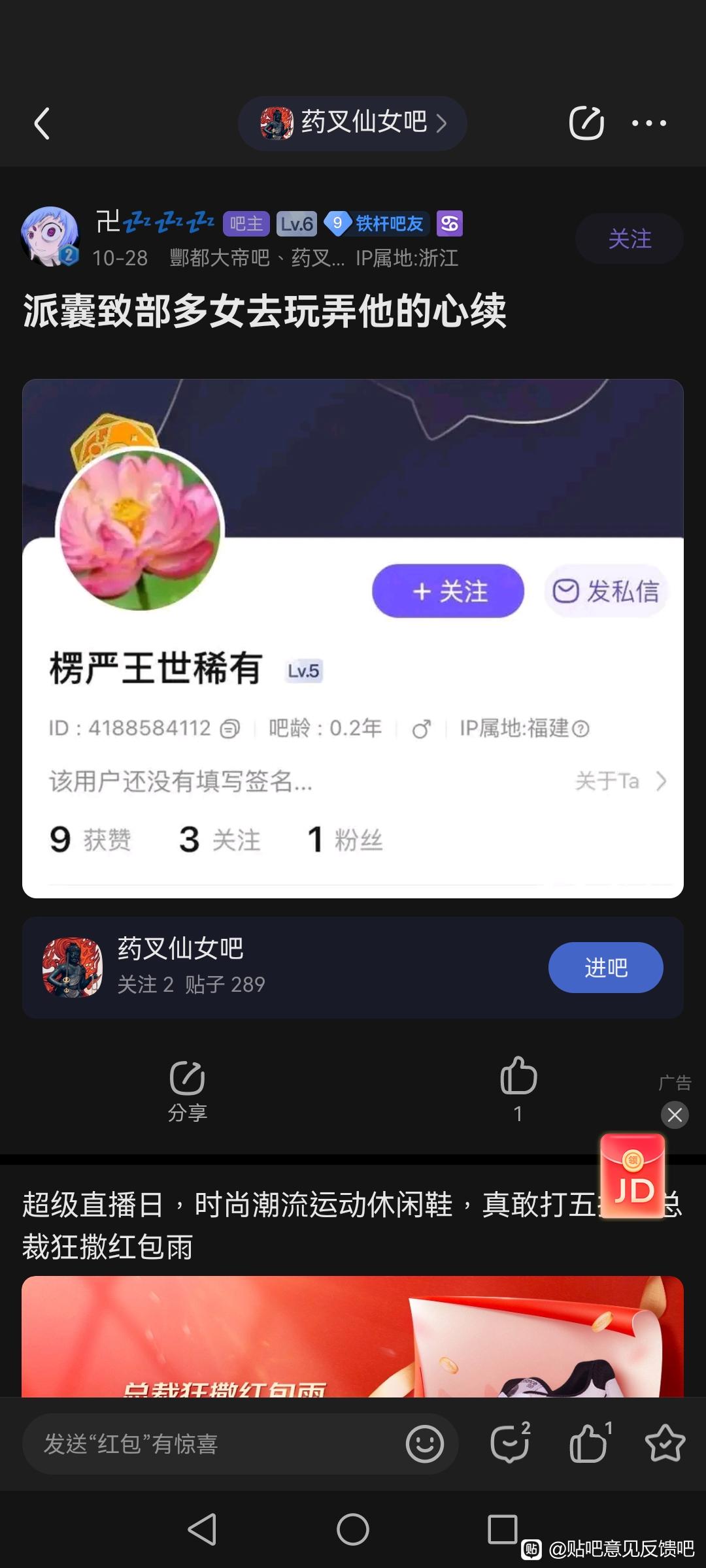Image resolution: width=706 pixels, height=1568 pixels.
Task: Tap the share icon in the top bar
Action: click(586, 123)
